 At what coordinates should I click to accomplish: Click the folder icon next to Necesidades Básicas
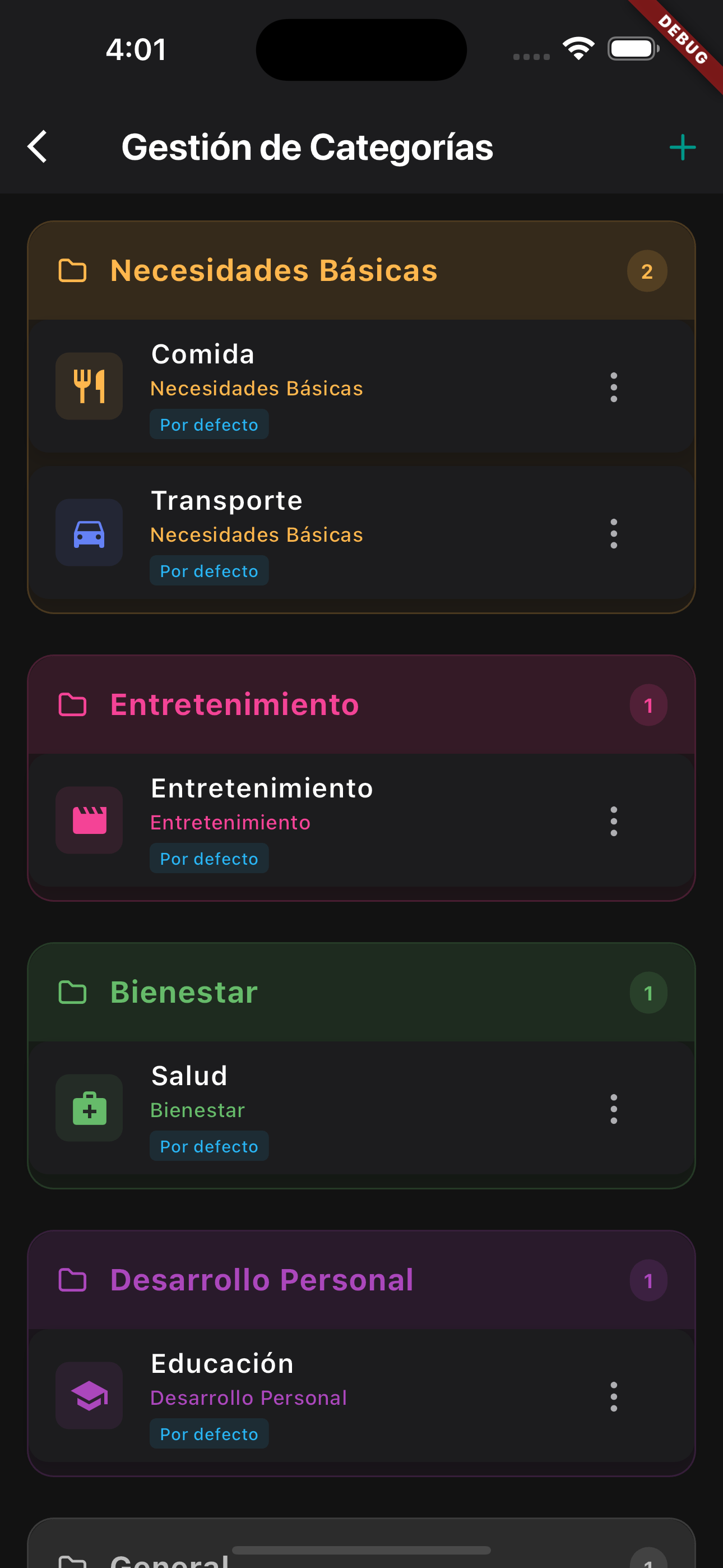[73, 270]
